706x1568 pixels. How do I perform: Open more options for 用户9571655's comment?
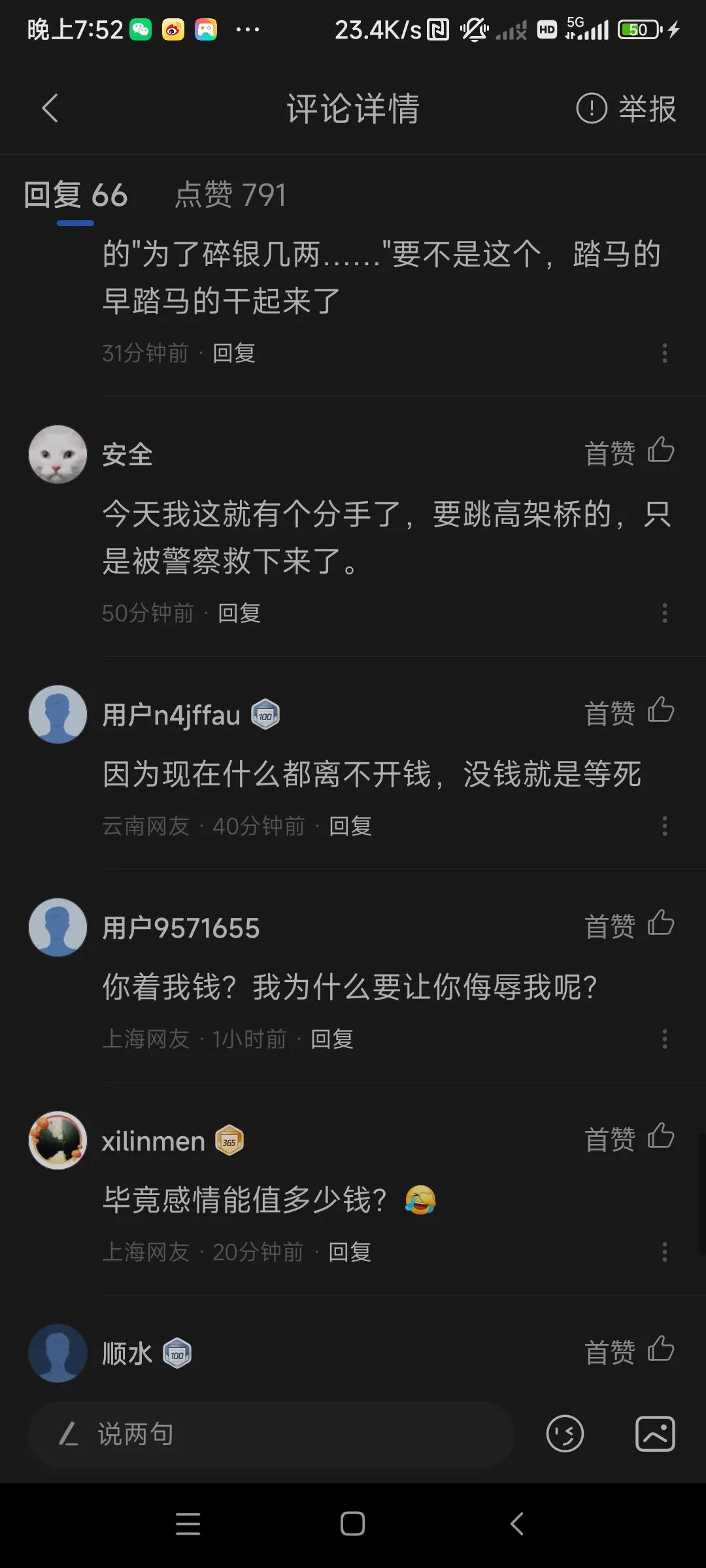664,1039
